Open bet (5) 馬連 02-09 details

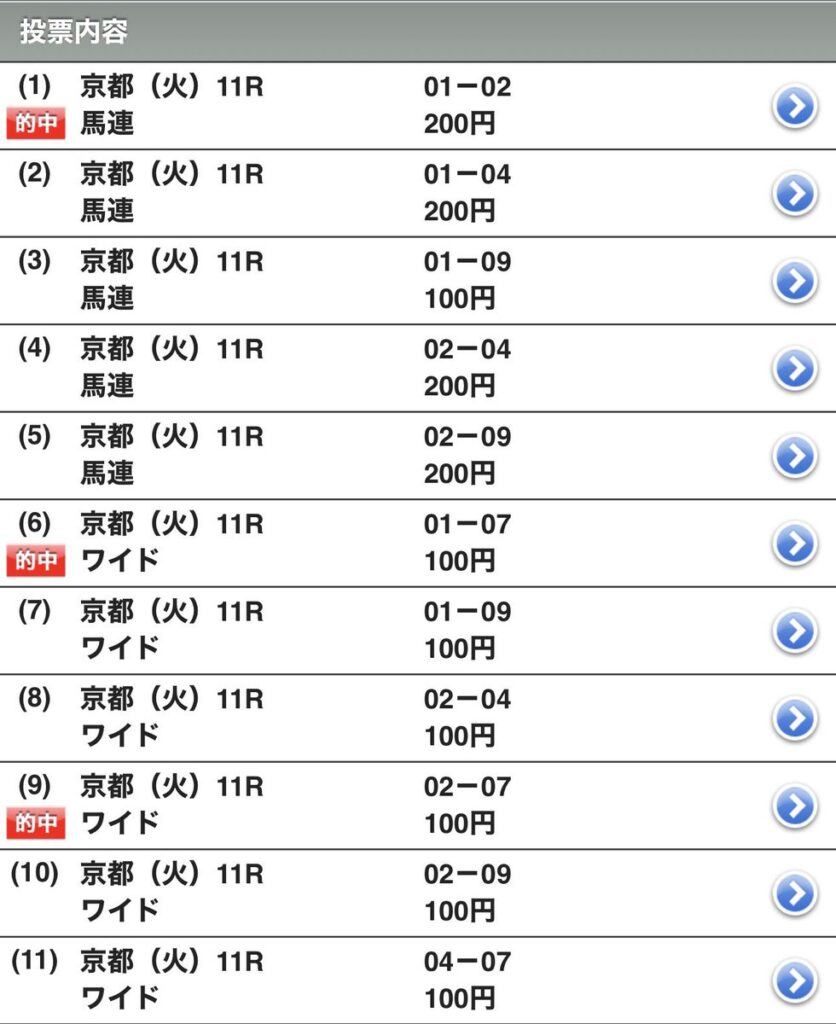795,457
